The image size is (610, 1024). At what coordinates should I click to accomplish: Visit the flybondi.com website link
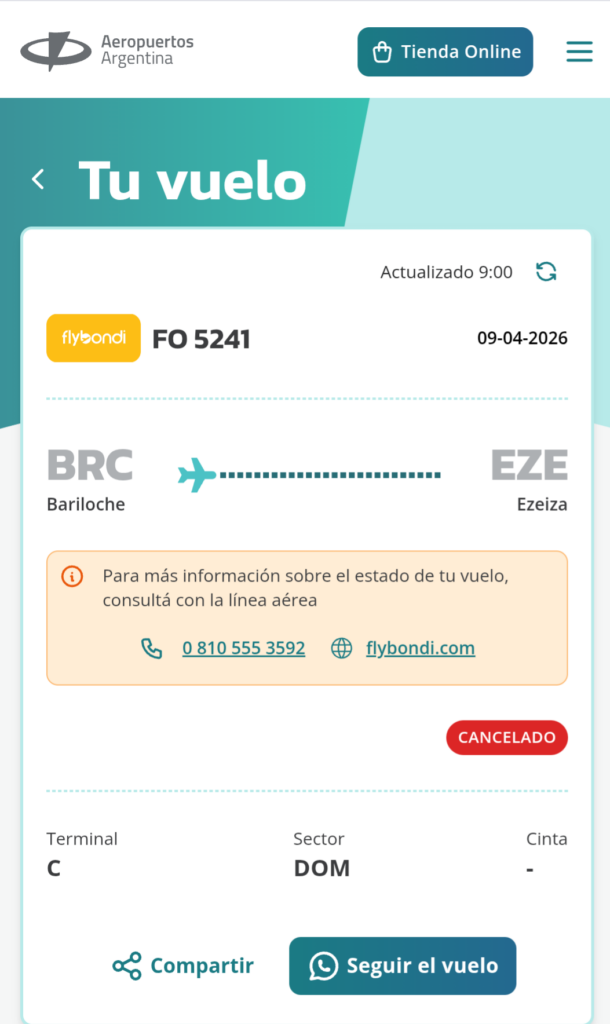420,648
